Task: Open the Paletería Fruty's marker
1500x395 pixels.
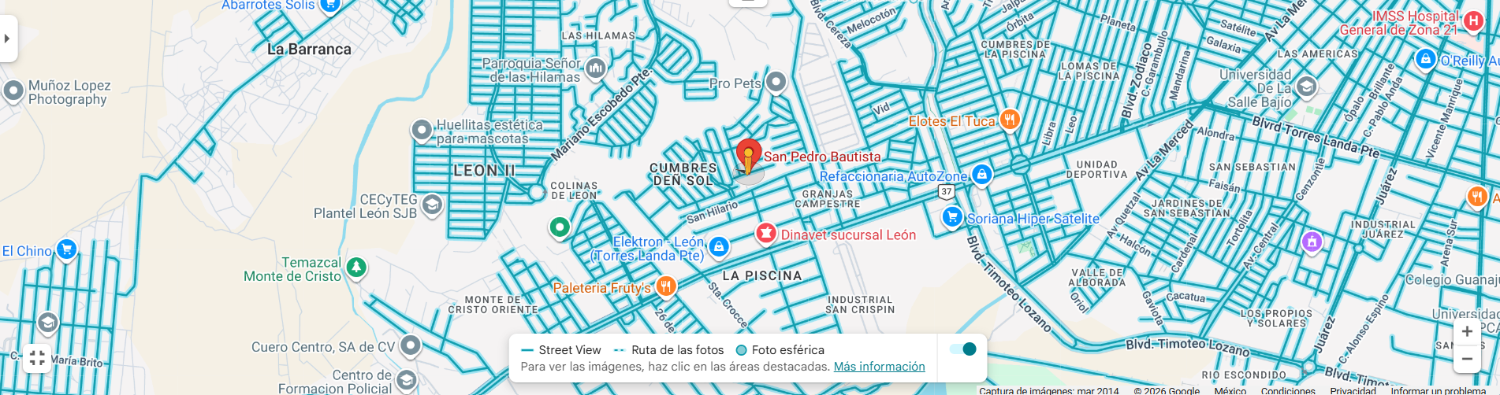Action: [665, 287]
